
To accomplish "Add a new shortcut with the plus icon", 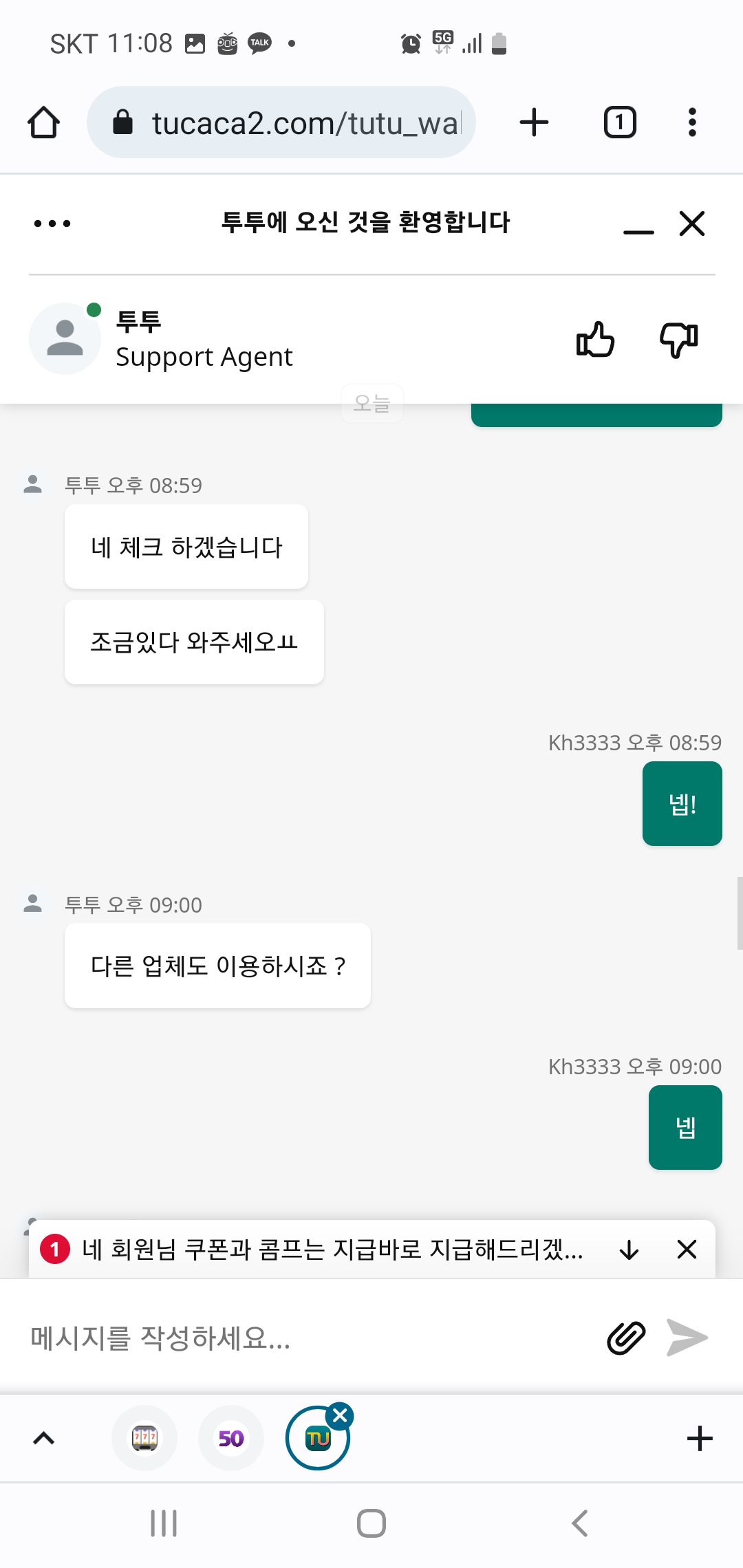I will tap(700, 1438).
